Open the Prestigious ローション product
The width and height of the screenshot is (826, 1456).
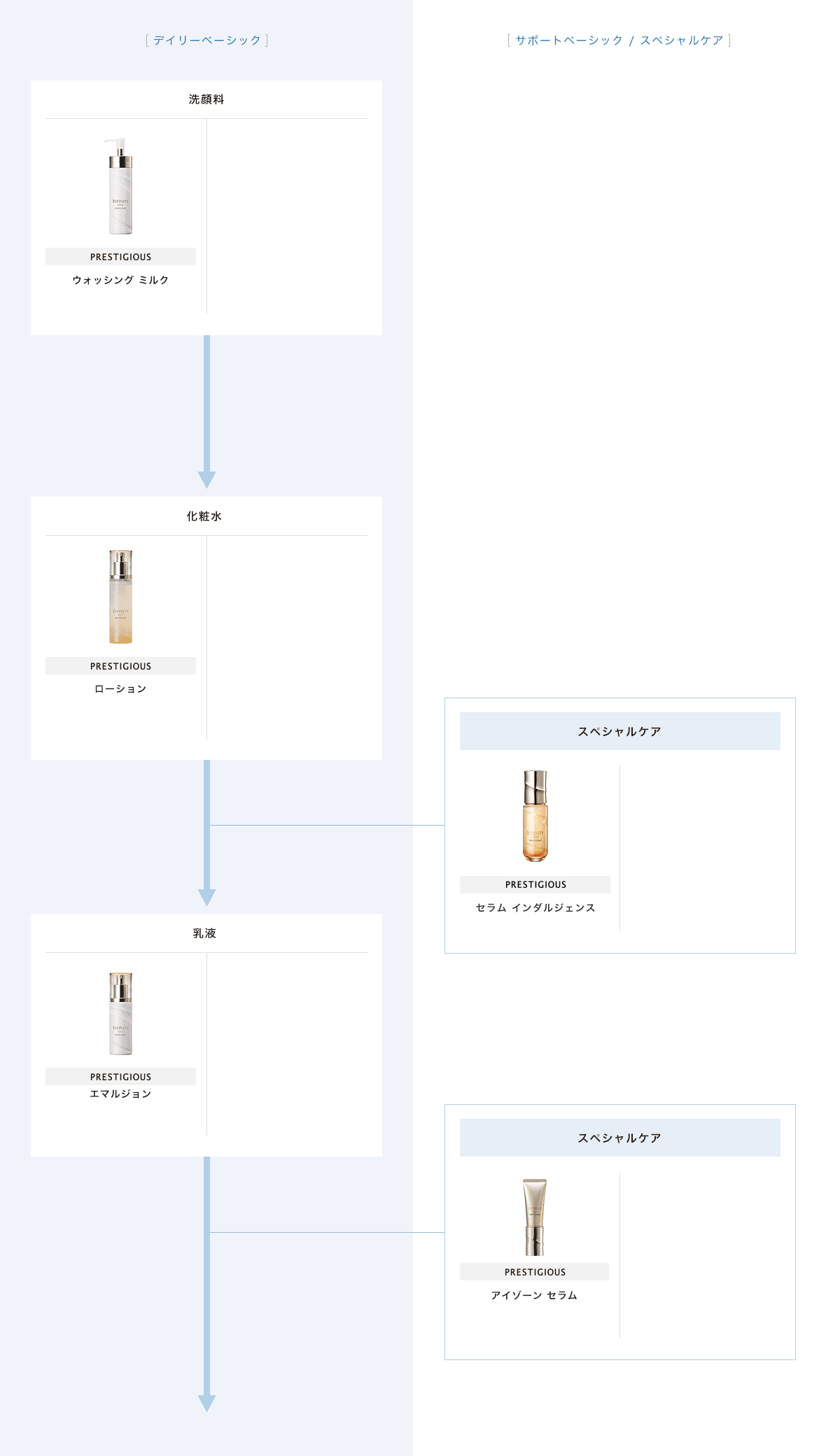pyautogui.click(x=120, y=622)
